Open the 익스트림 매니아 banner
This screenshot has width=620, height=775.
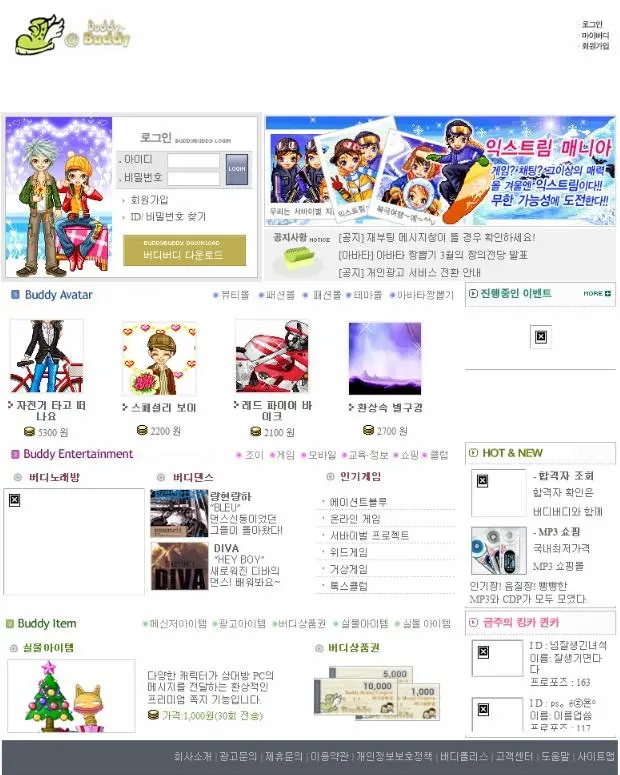(440, 171)
